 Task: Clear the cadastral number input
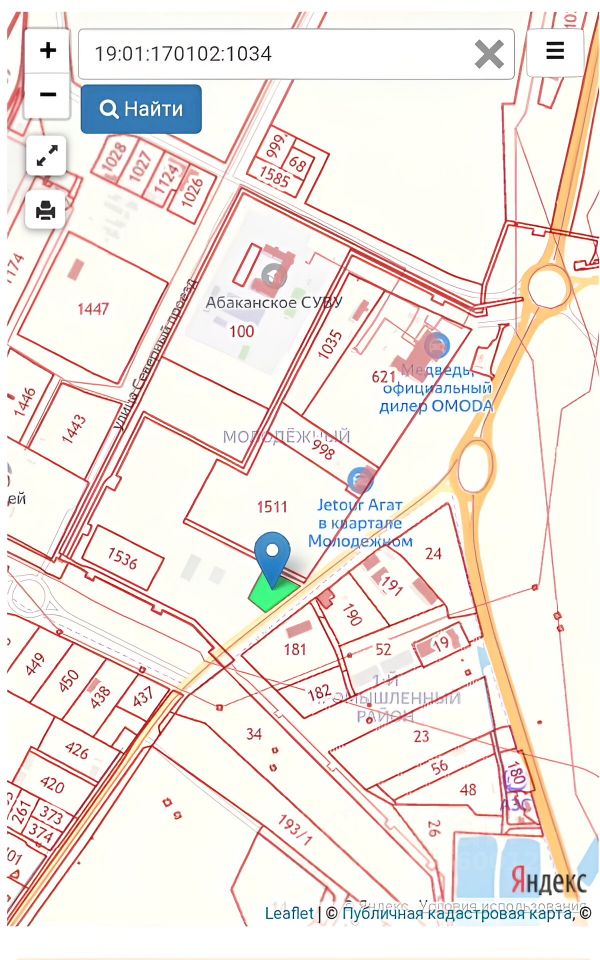tap(489, 54)
